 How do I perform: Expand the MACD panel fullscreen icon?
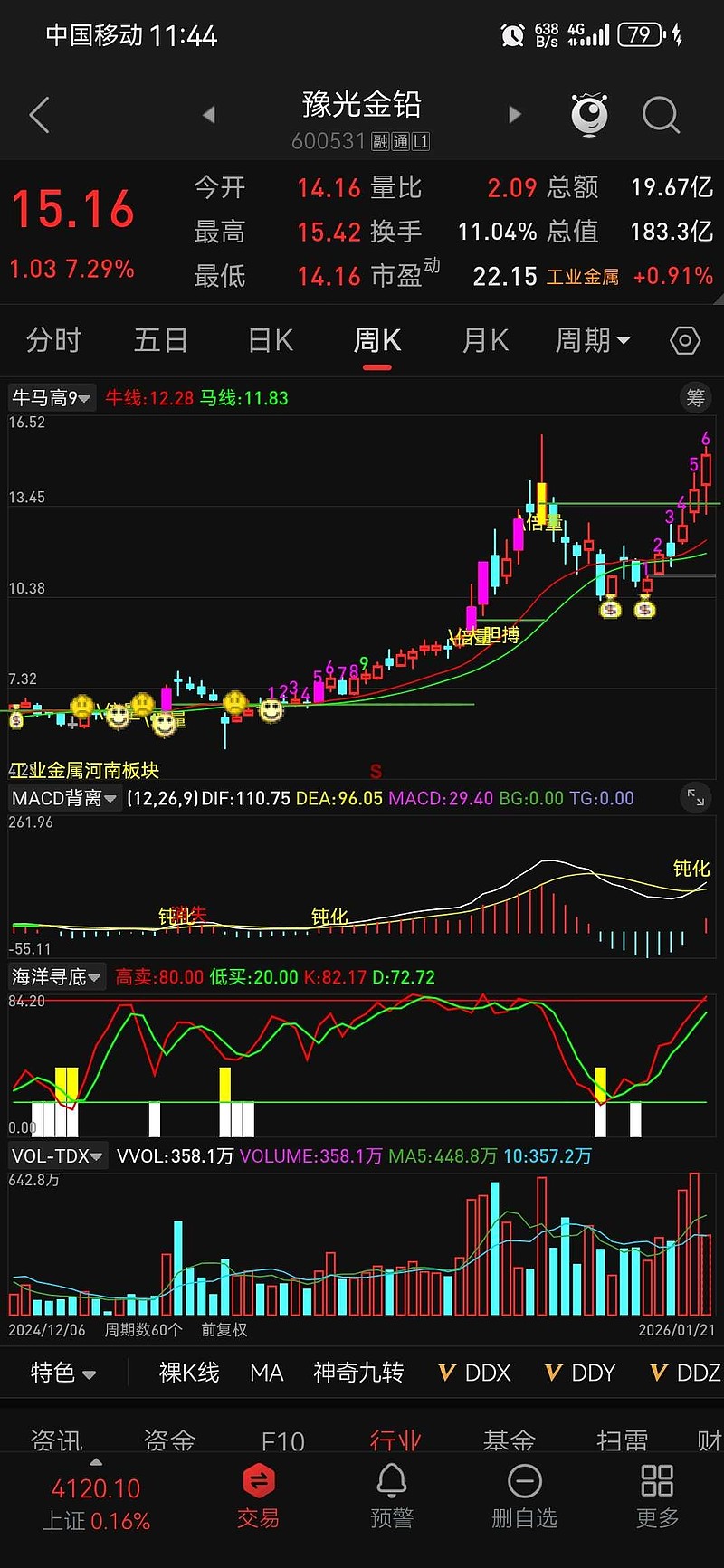pyautogui.click(x=696, y=798)
